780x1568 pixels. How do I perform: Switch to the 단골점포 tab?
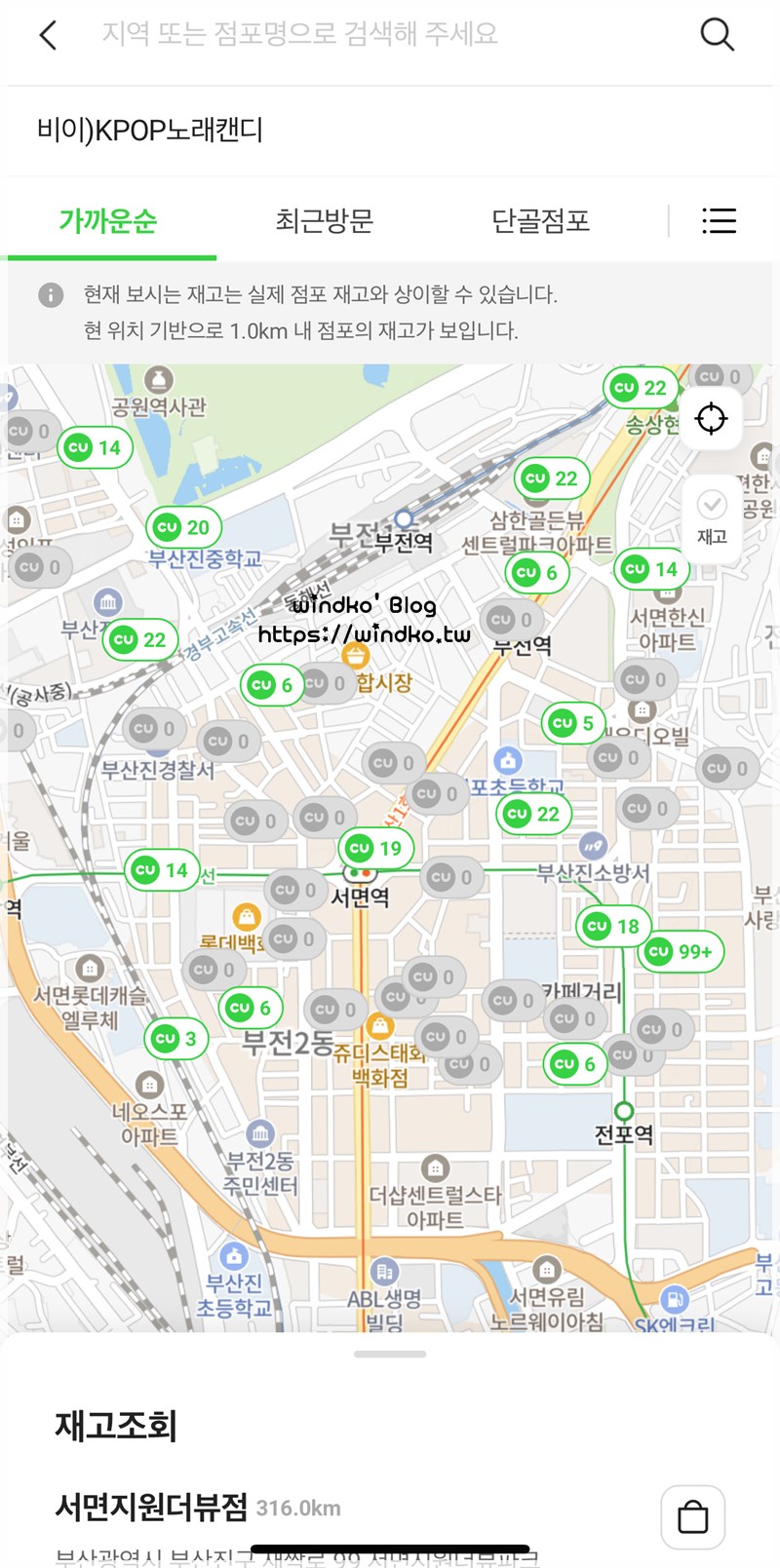pyautogui.click(x=541, y=221)
